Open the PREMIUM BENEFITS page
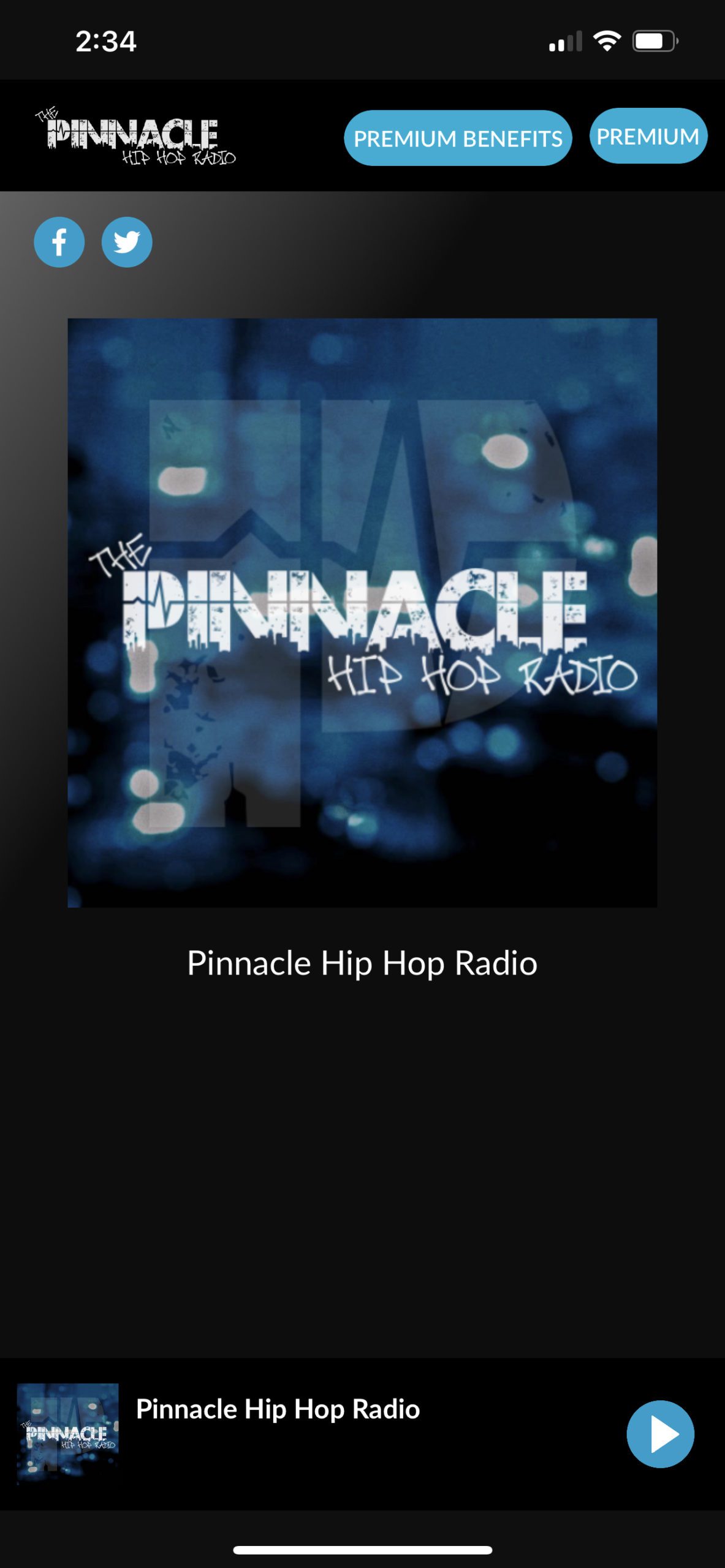The image size is (725, 1568). coord(458,138)
